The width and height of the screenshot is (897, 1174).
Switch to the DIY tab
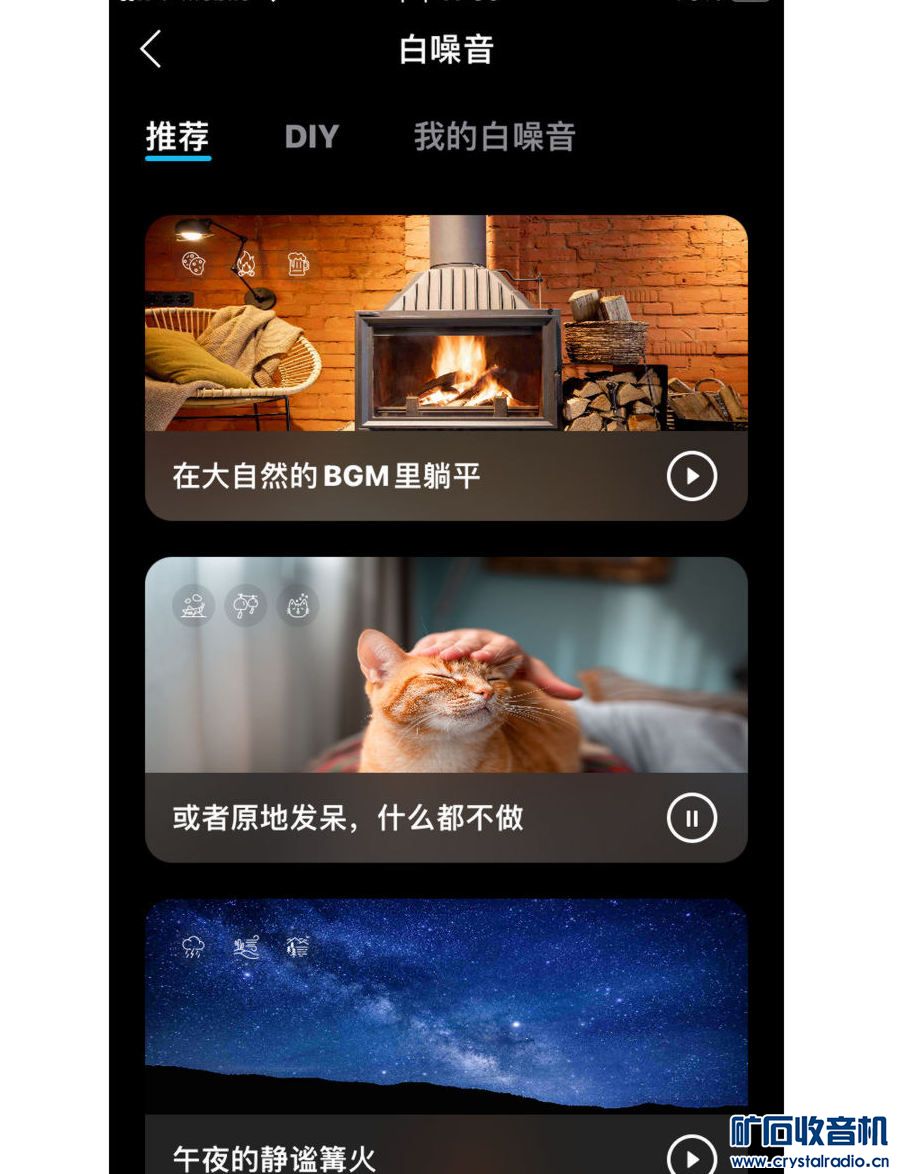(x=311, y=137)
